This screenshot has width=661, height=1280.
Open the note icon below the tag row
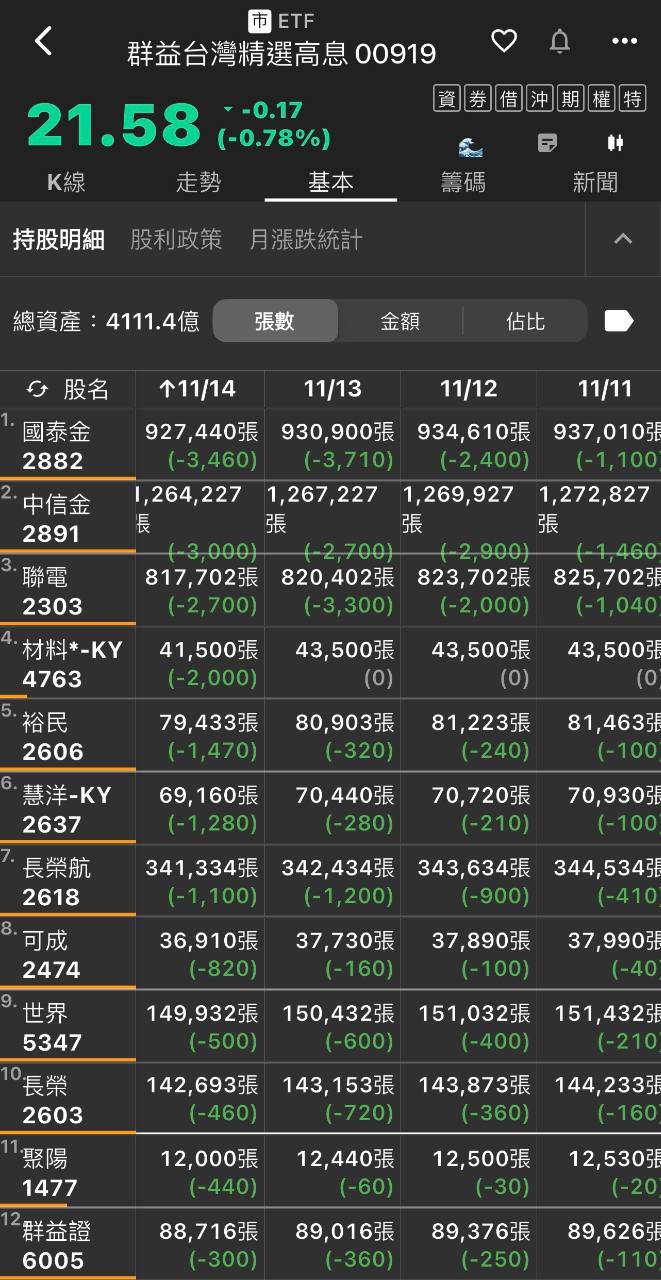coord(547,143)
